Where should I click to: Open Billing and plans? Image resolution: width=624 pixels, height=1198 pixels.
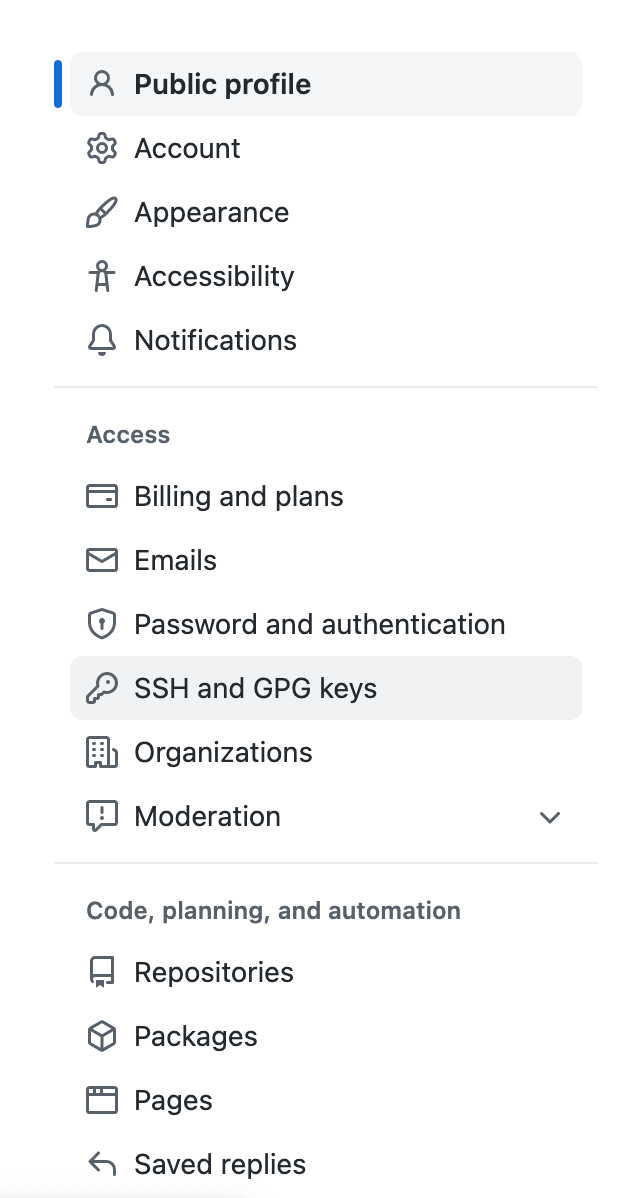tap(325, 497)
